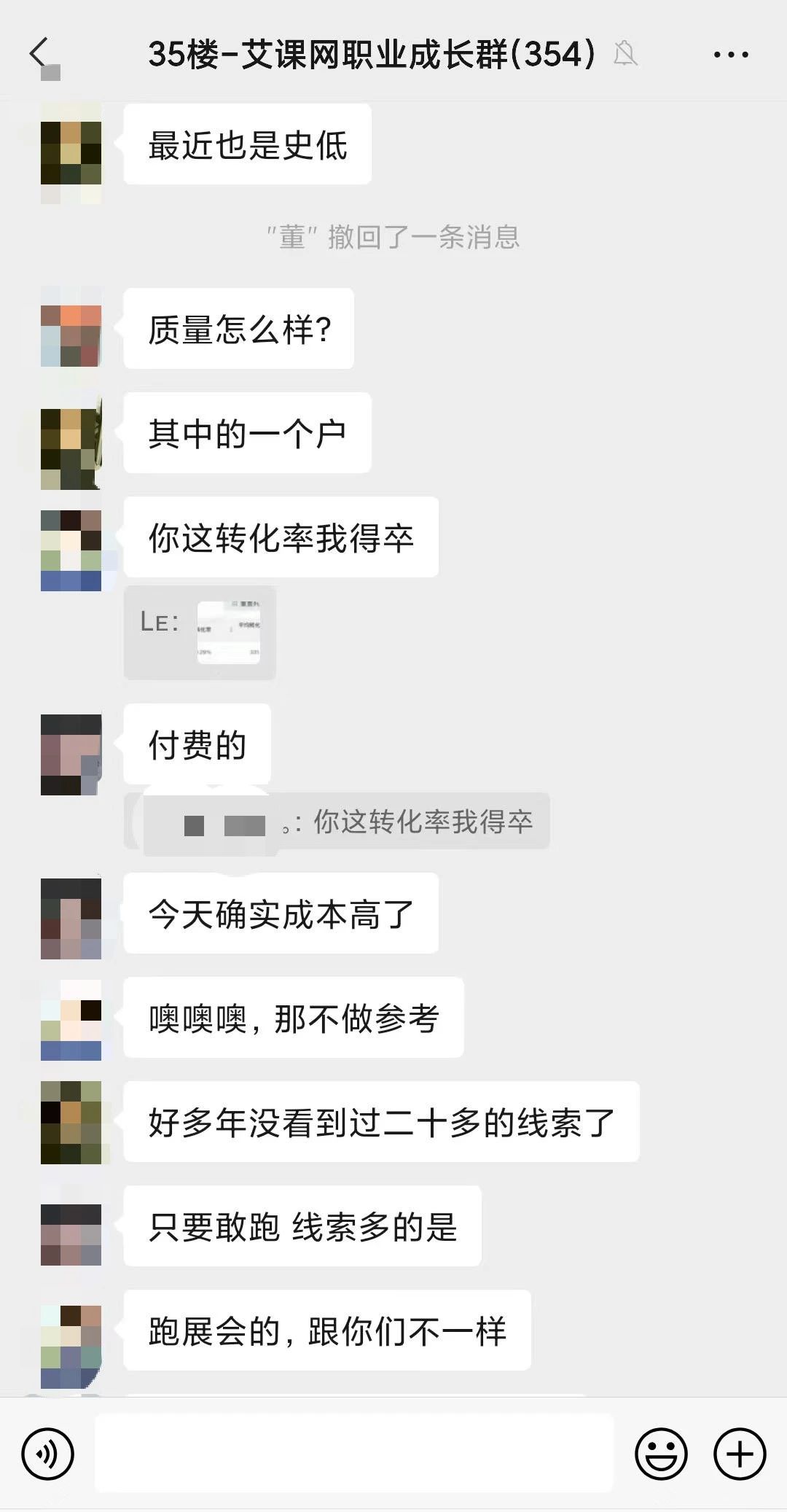
Task: Open the group chat overflow menu
Action: (x=731, y=54)
